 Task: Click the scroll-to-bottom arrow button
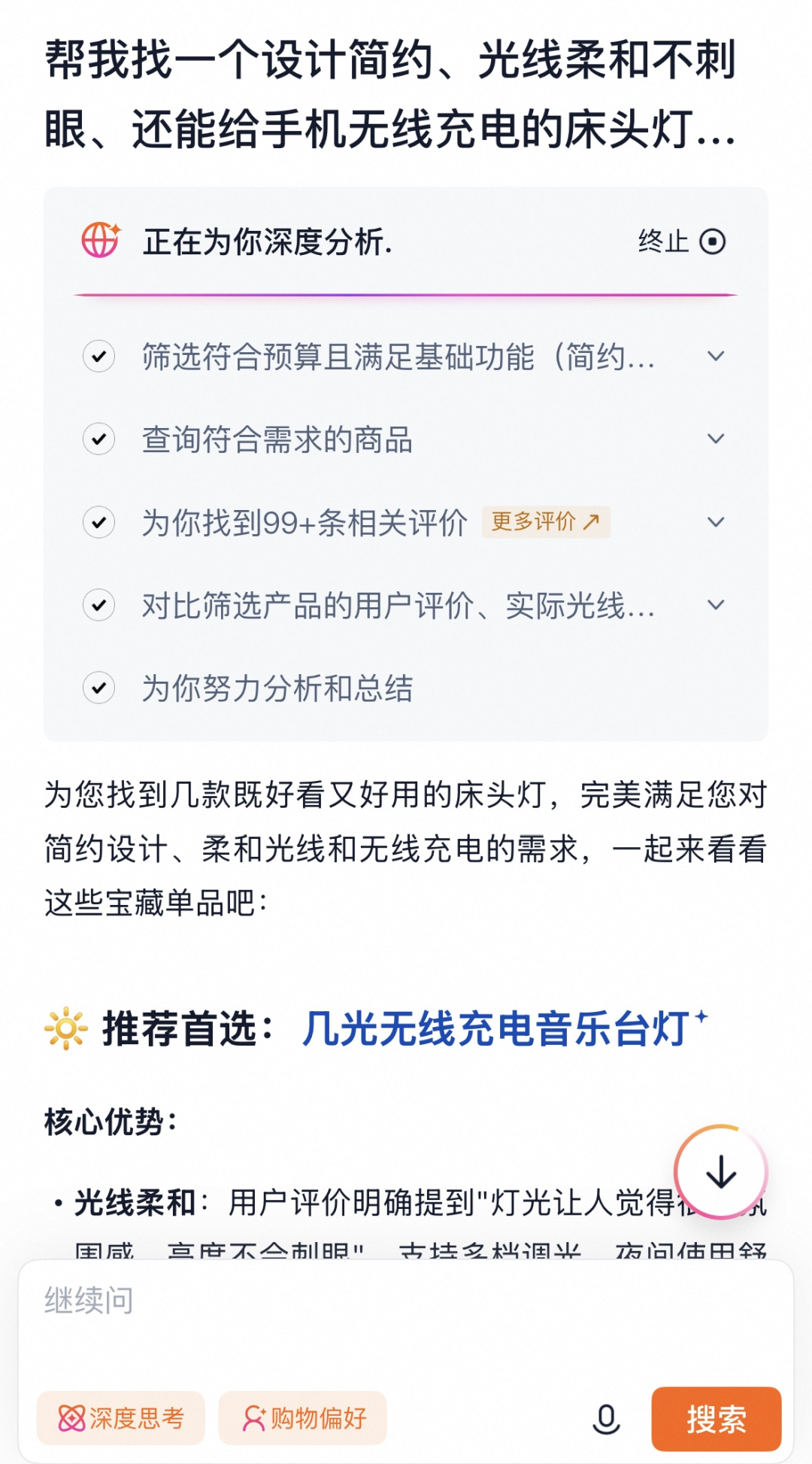[x=720, y=1170]
